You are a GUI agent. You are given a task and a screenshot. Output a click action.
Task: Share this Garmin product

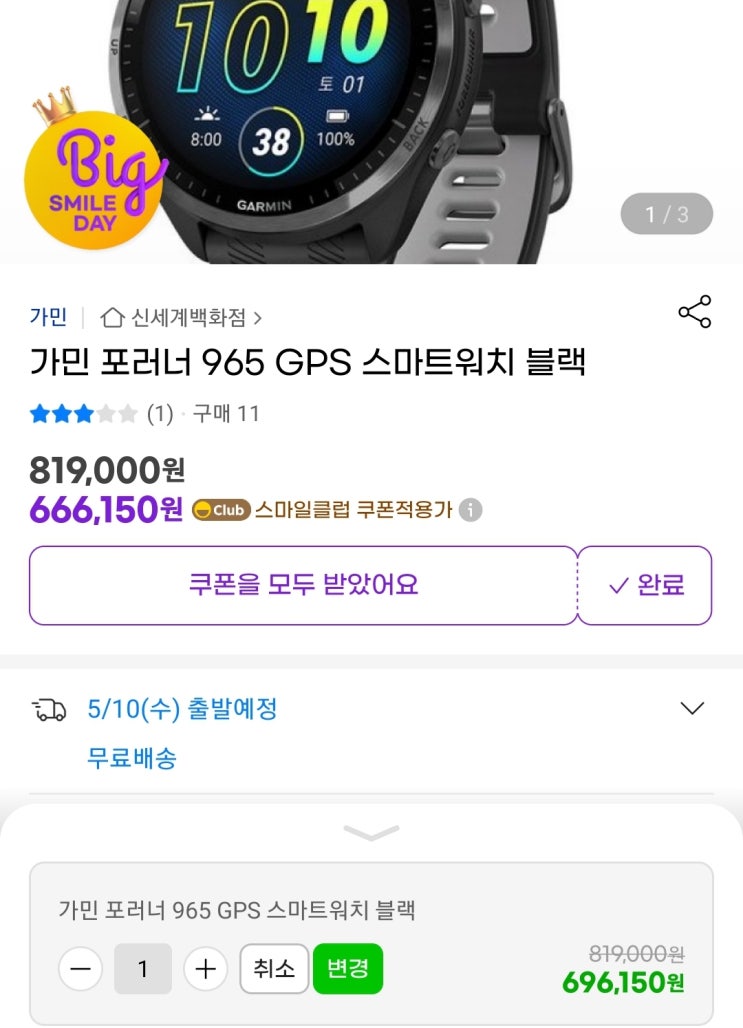point(694,311)
